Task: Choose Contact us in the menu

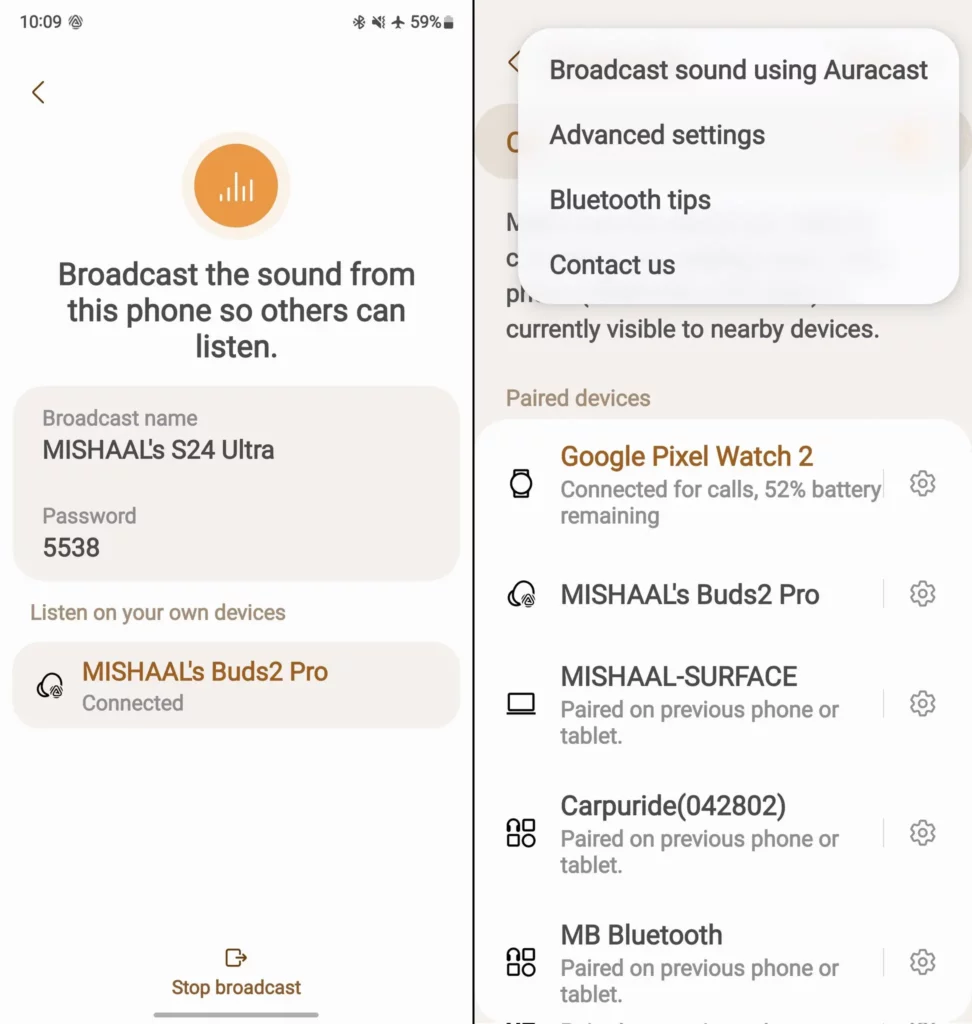Action: click(612, 265)
